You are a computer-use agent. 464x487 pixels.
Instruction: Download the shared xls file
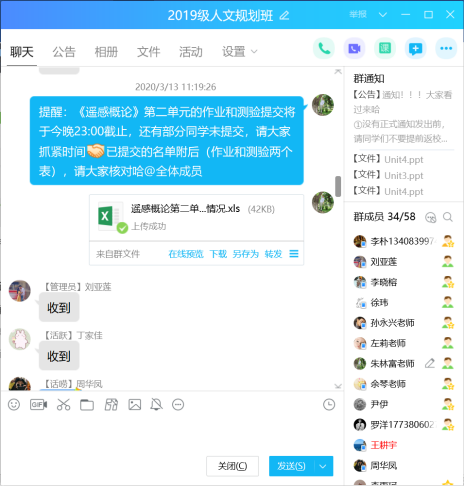(218, 254)
